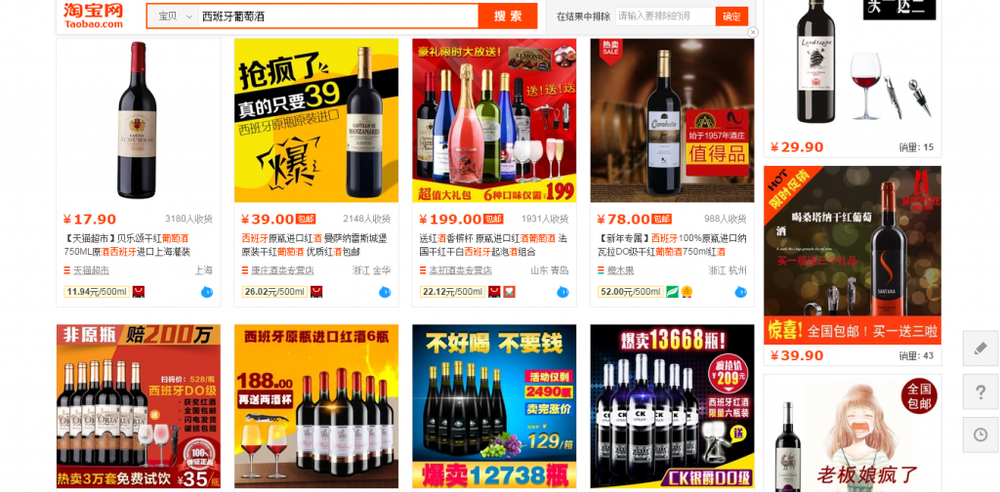Open the ¥199.00 six-bottle gift pack listing
The width and height of the screenshot is (1000, 492).
click(494, 120)
